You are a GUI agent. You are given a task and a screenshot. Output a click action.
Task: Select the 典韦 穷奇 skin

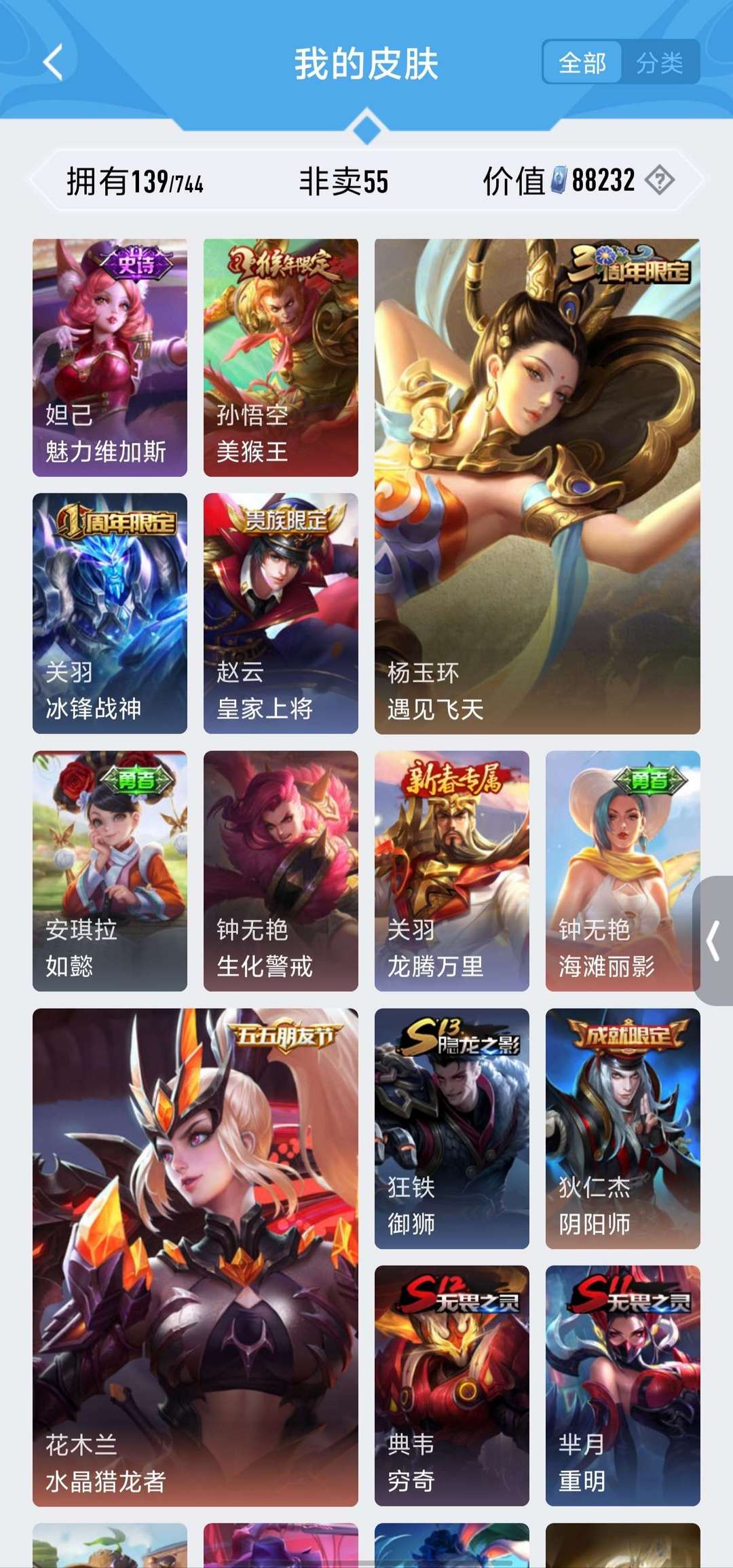coord(452,1385)
